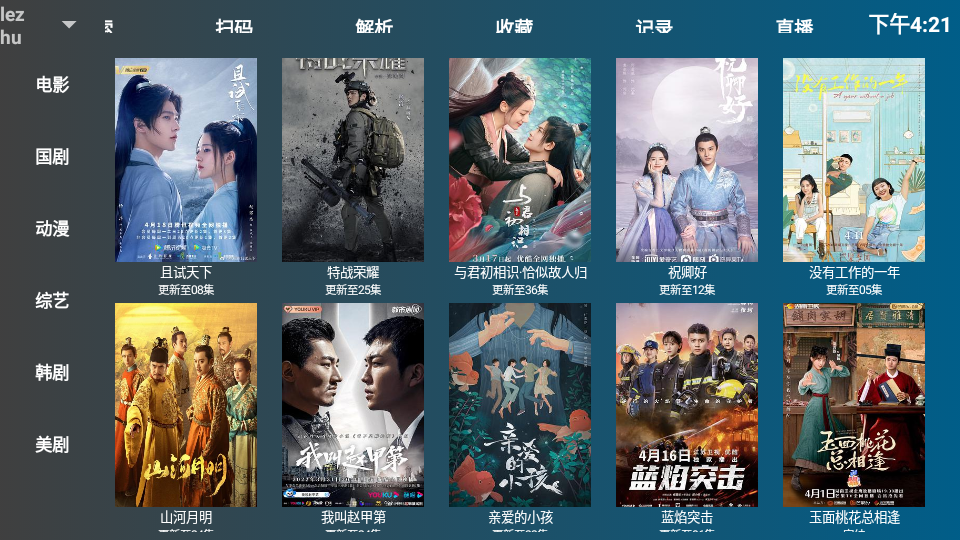
Task: Select the 电影 category
Action: coord(52,85)
